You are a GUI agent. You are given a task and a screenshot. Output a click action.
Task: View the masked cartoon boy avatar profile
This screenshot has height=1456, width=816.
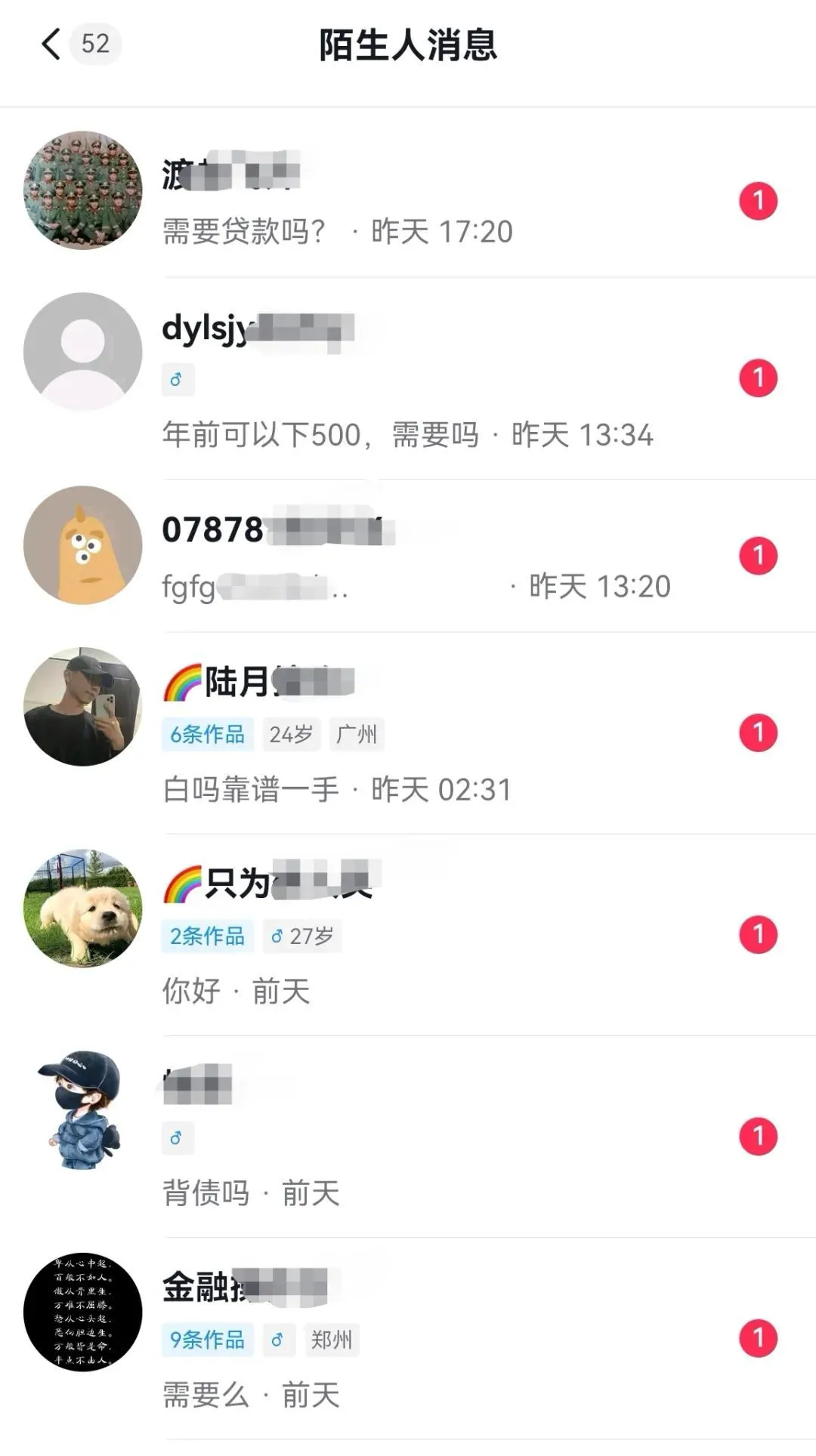[x=83, y=1109]
